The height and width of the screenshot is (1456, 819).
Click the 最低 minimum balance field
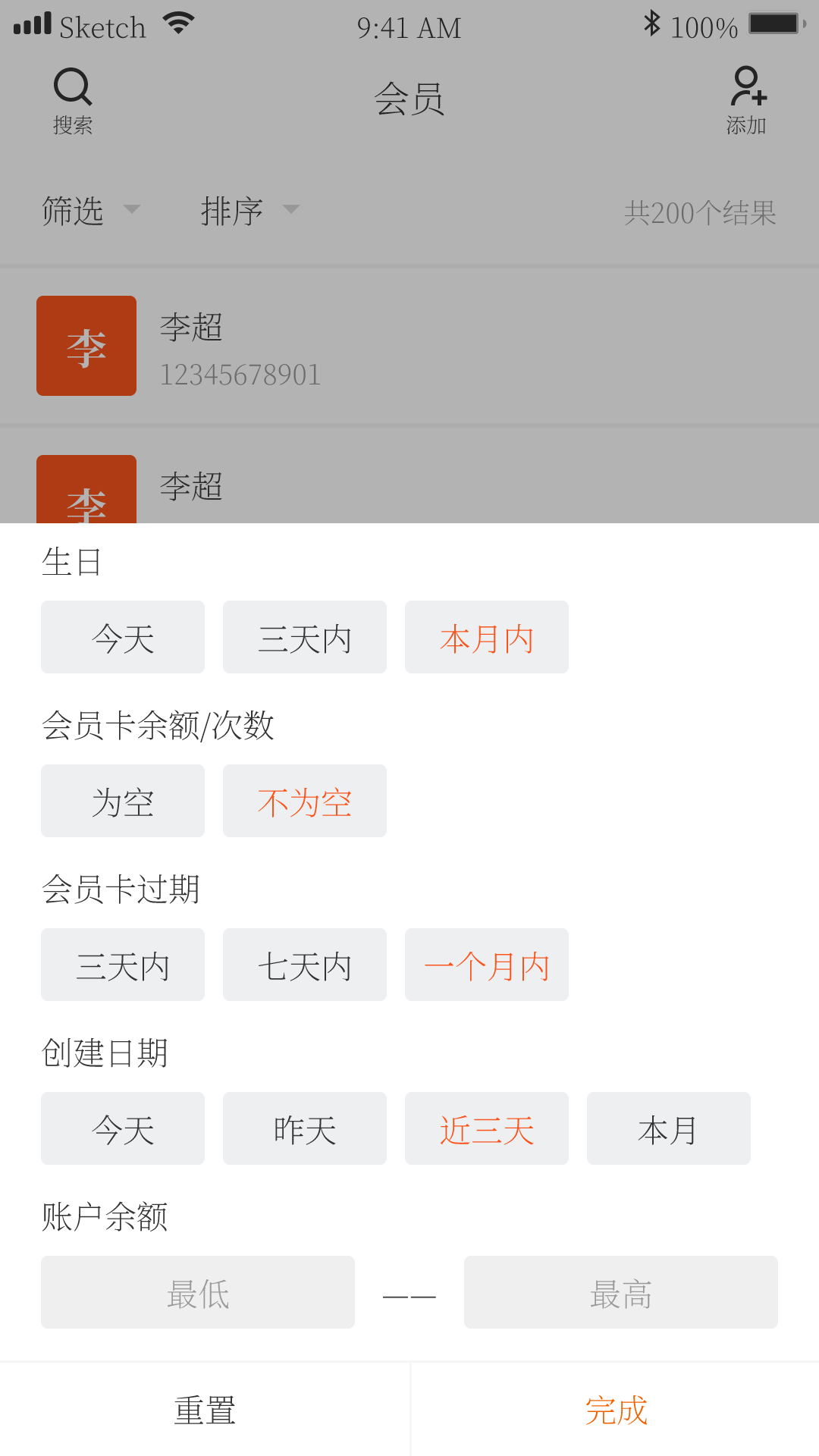(197, 1292)
